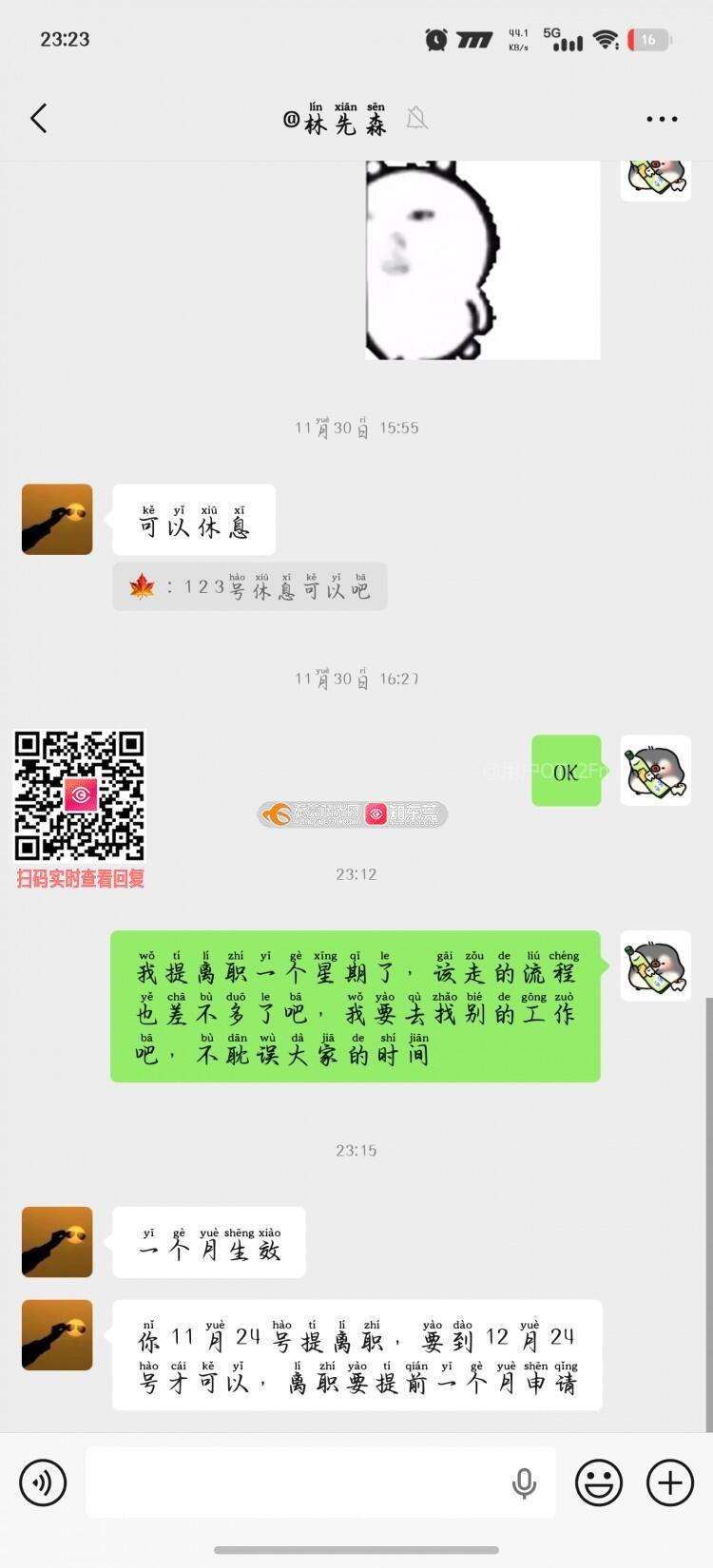This screenshot has height=1568, width=713.
Task: Tap the message text input field
Action: click(x=295, y=1482)
